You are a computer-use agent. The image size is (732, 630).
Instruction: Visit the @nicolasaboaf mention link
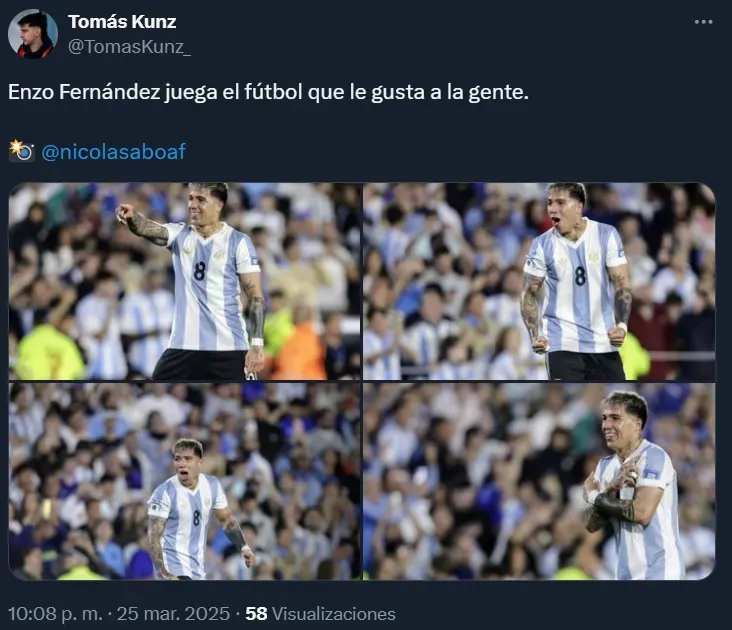[113, 151]
